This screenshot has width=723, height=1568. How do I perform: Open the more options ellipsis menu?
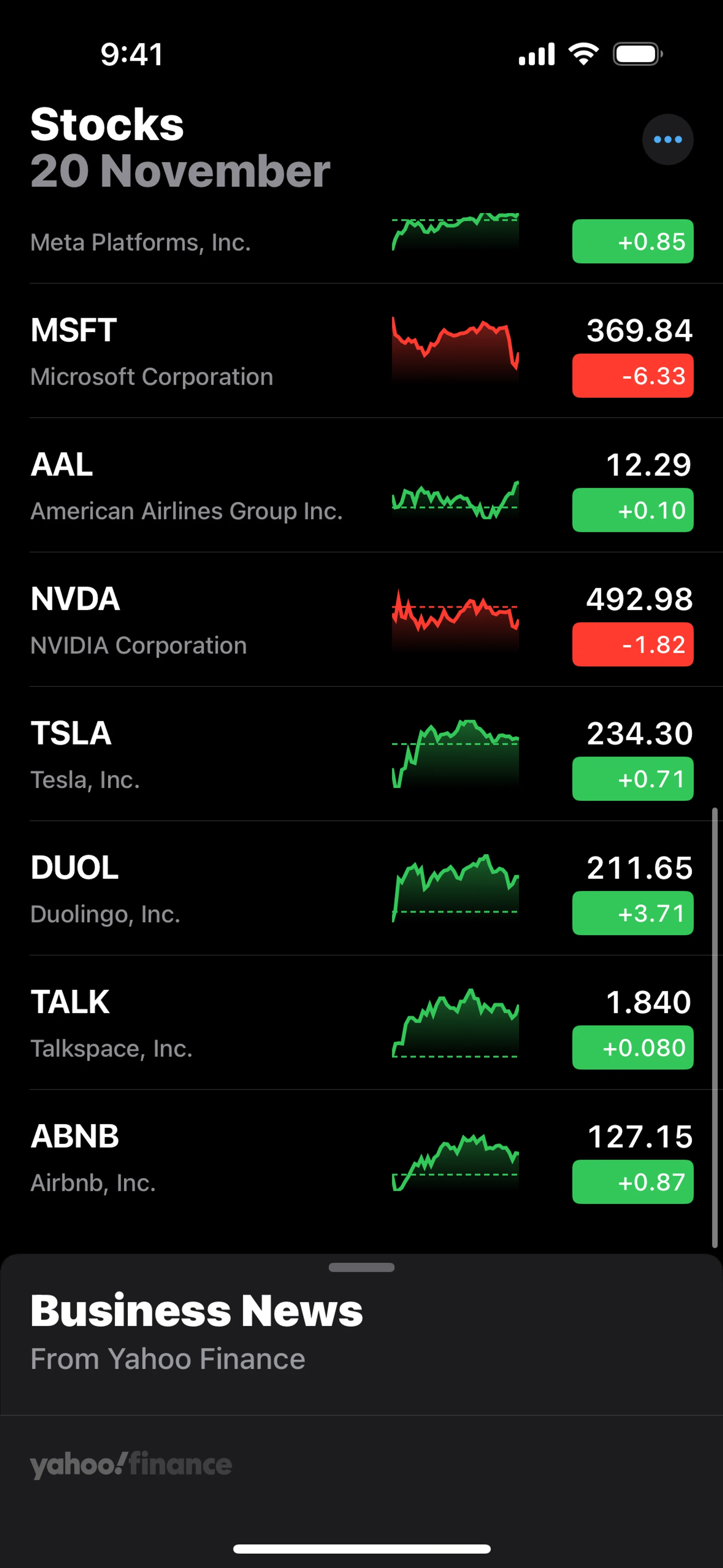tap(668, 139)
